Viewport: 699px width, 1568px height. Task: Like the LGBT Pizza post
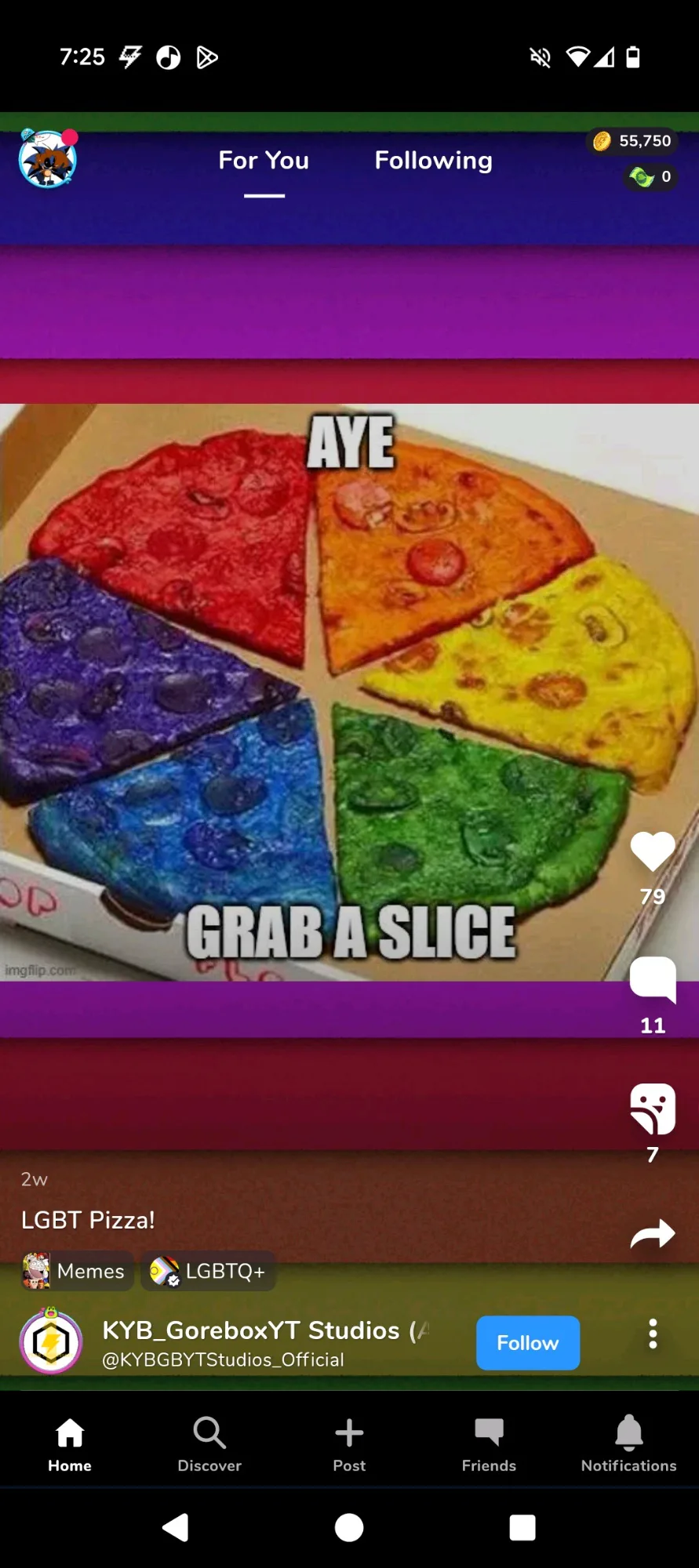pyautogui.click(x=652, y=852)
